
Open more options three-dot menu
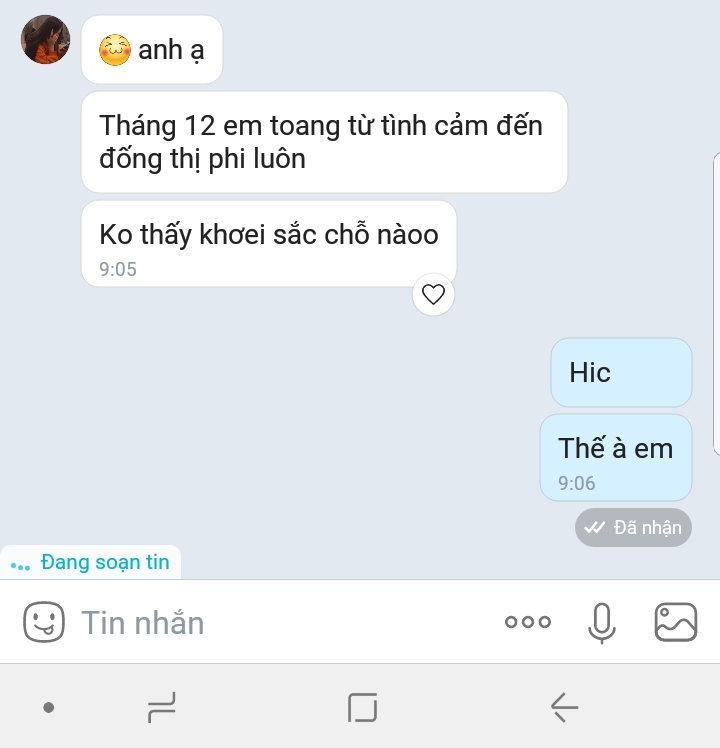pos(528,622)
